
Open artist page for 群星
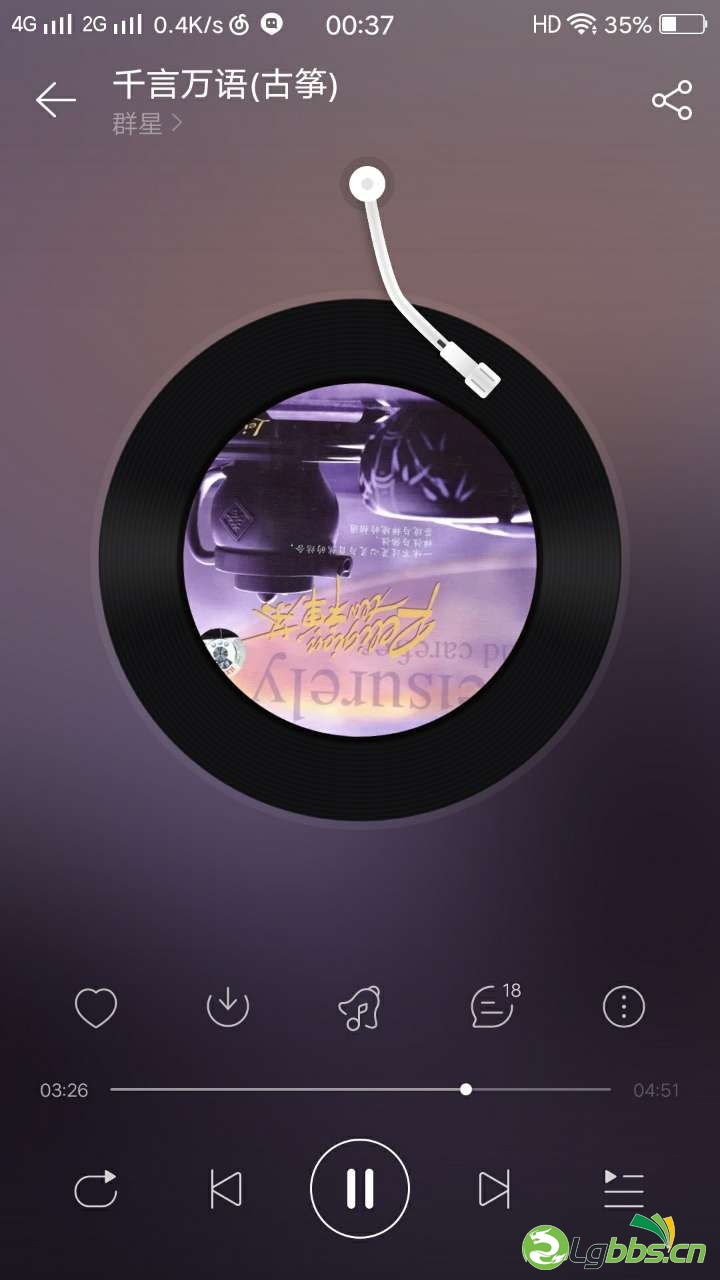click(146, 125)
